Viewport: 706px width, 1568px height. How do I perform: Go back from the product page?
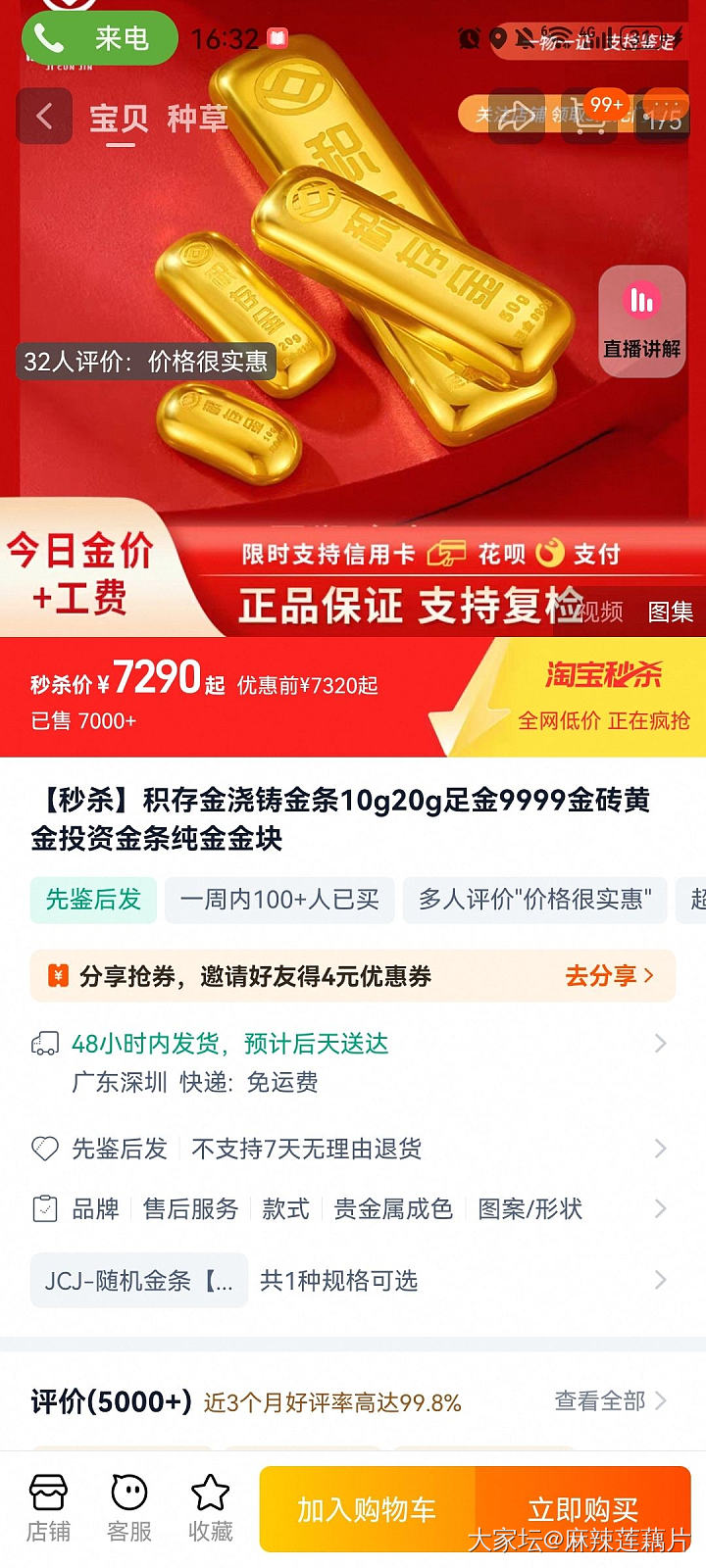point(44,117)
